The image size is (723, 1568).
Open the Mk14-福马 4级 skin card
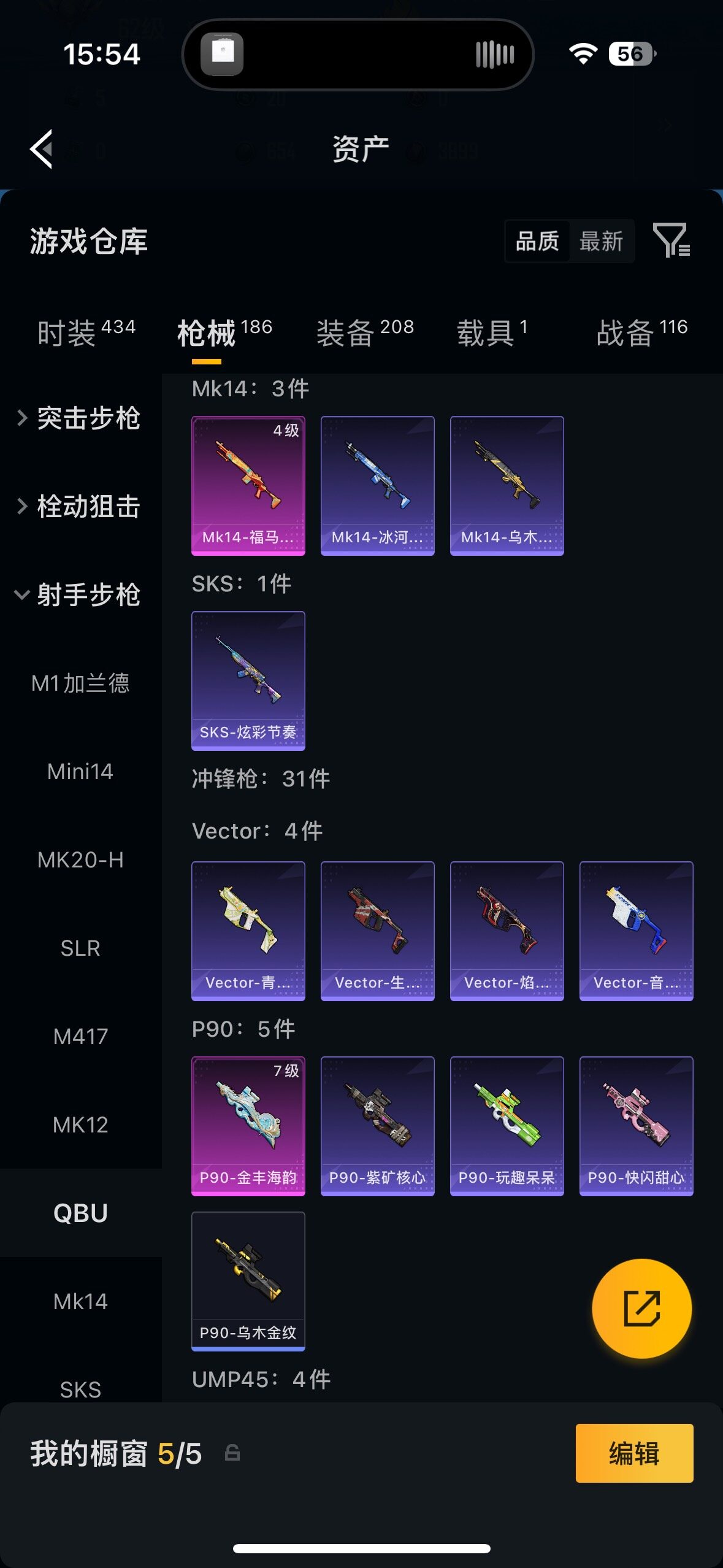248,486
